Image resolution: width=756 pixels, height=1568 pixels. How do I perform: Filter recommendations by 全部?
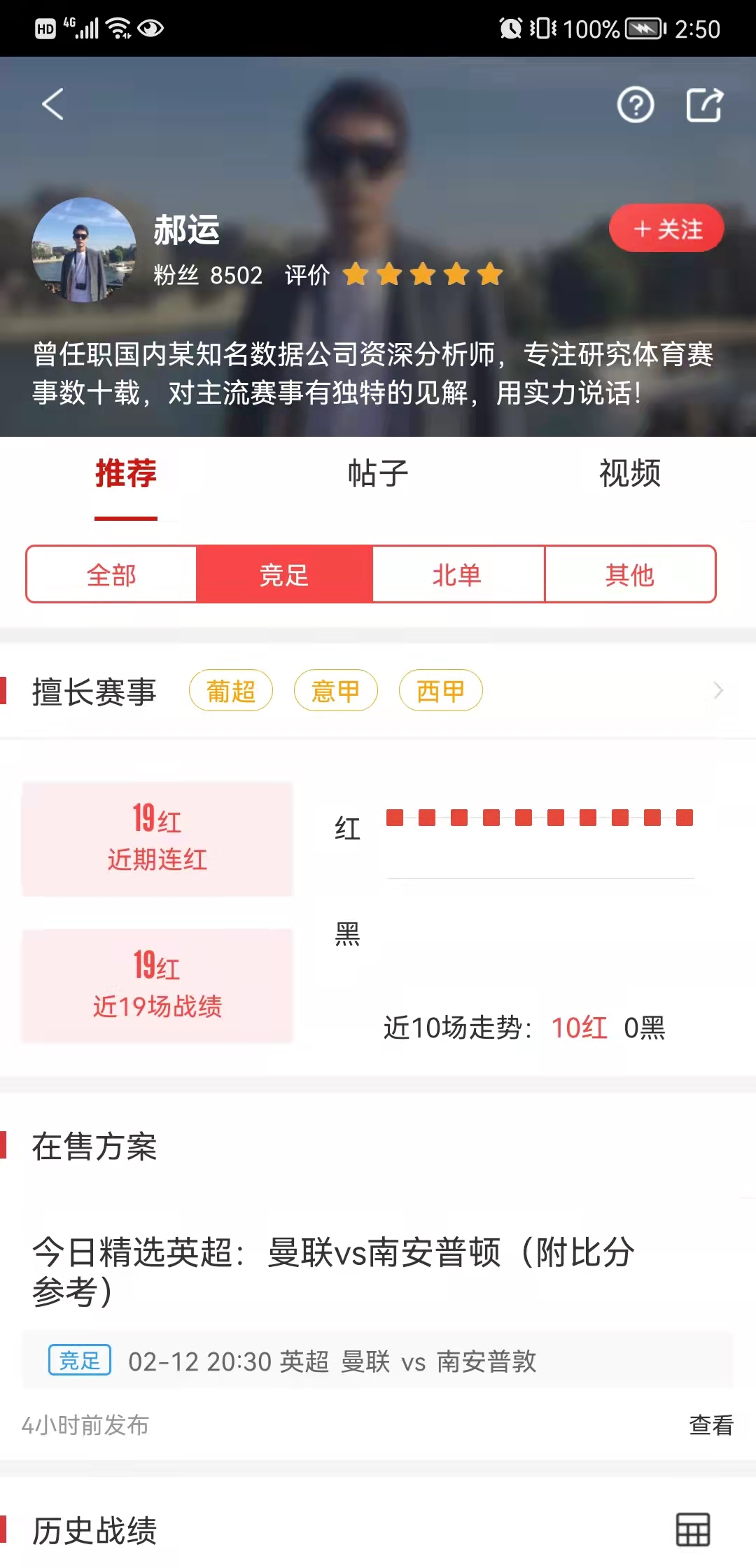pyautogui.click(x=111, y=575)
